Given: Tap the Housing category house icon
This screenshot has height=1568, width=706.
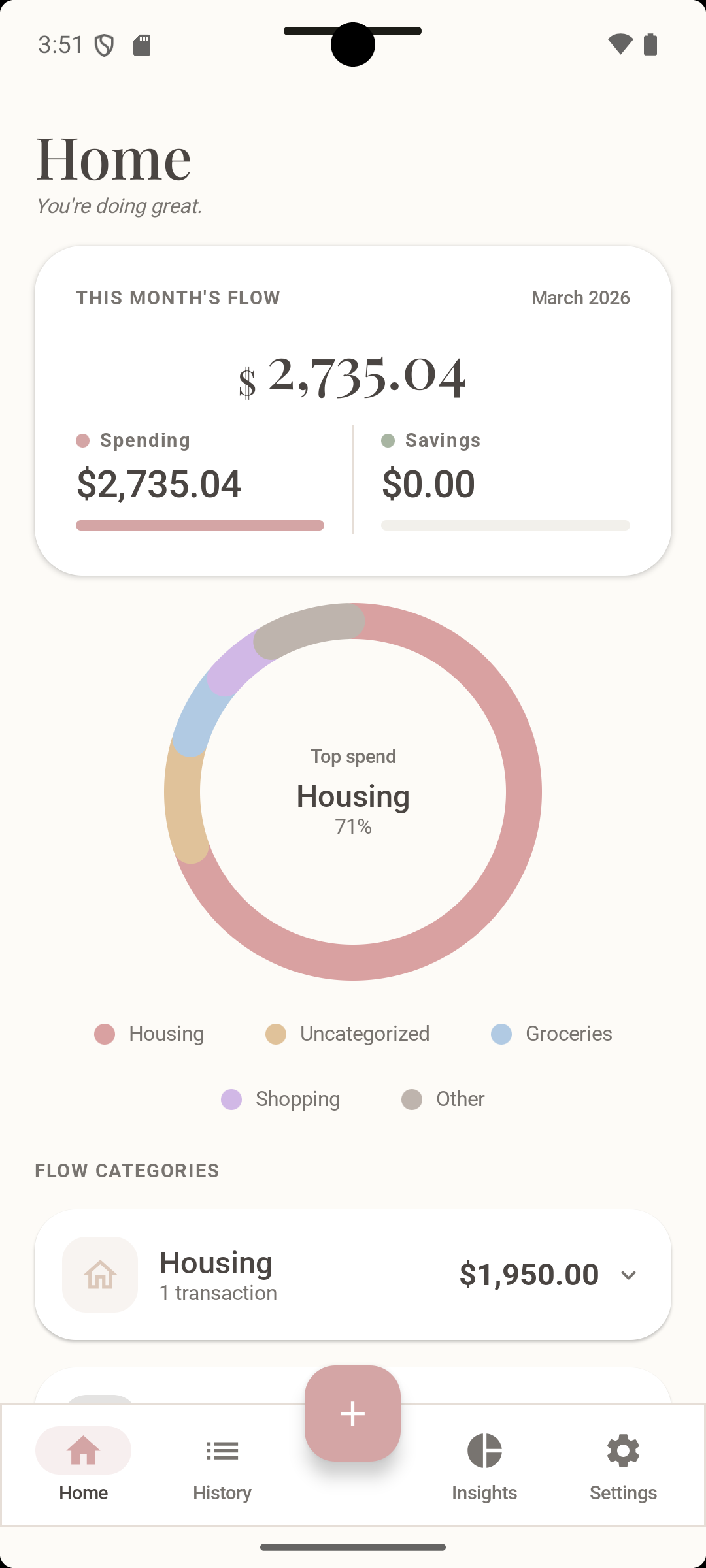Looking at the screenshot, I should [x=99, y=1275].
